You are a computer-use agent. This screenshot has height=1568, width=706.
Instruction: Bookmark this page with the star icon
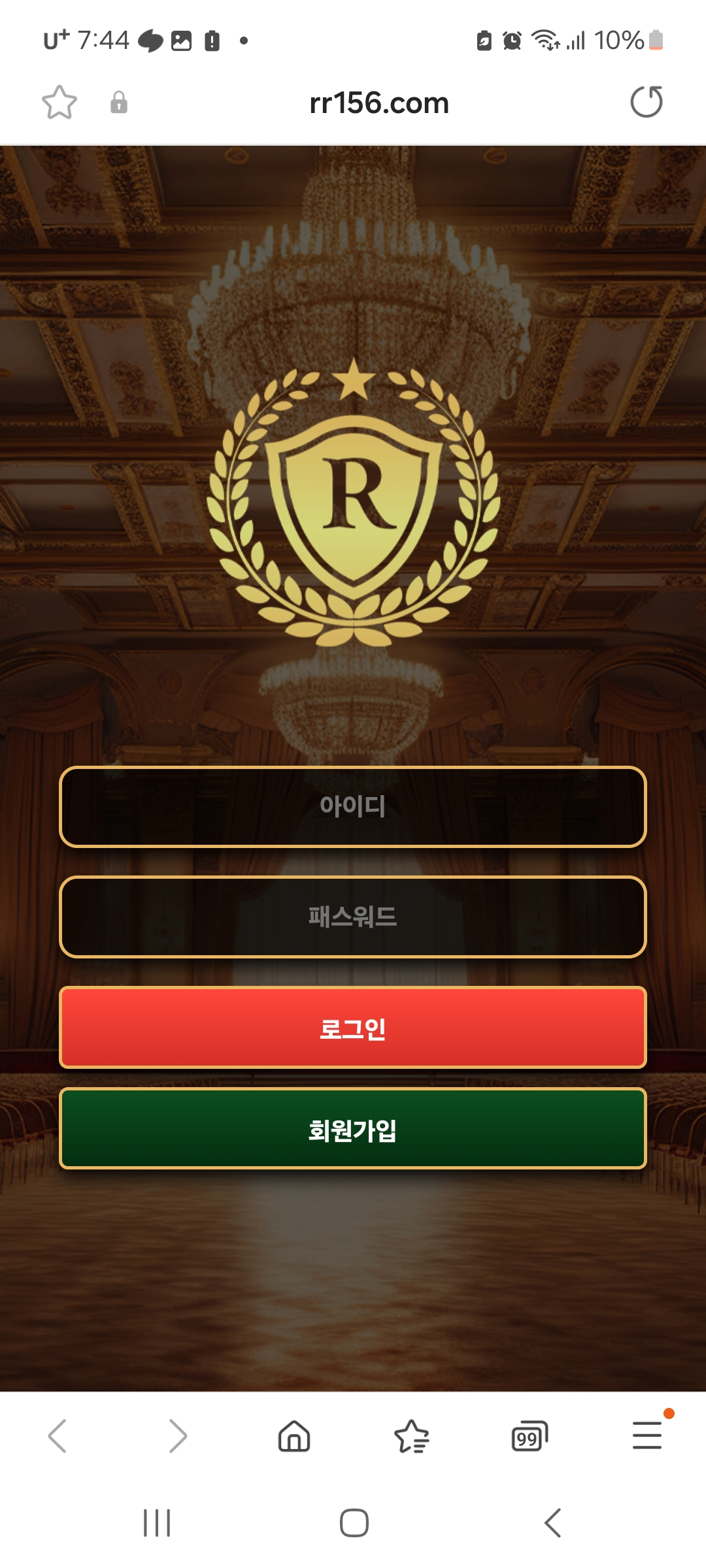59,103
